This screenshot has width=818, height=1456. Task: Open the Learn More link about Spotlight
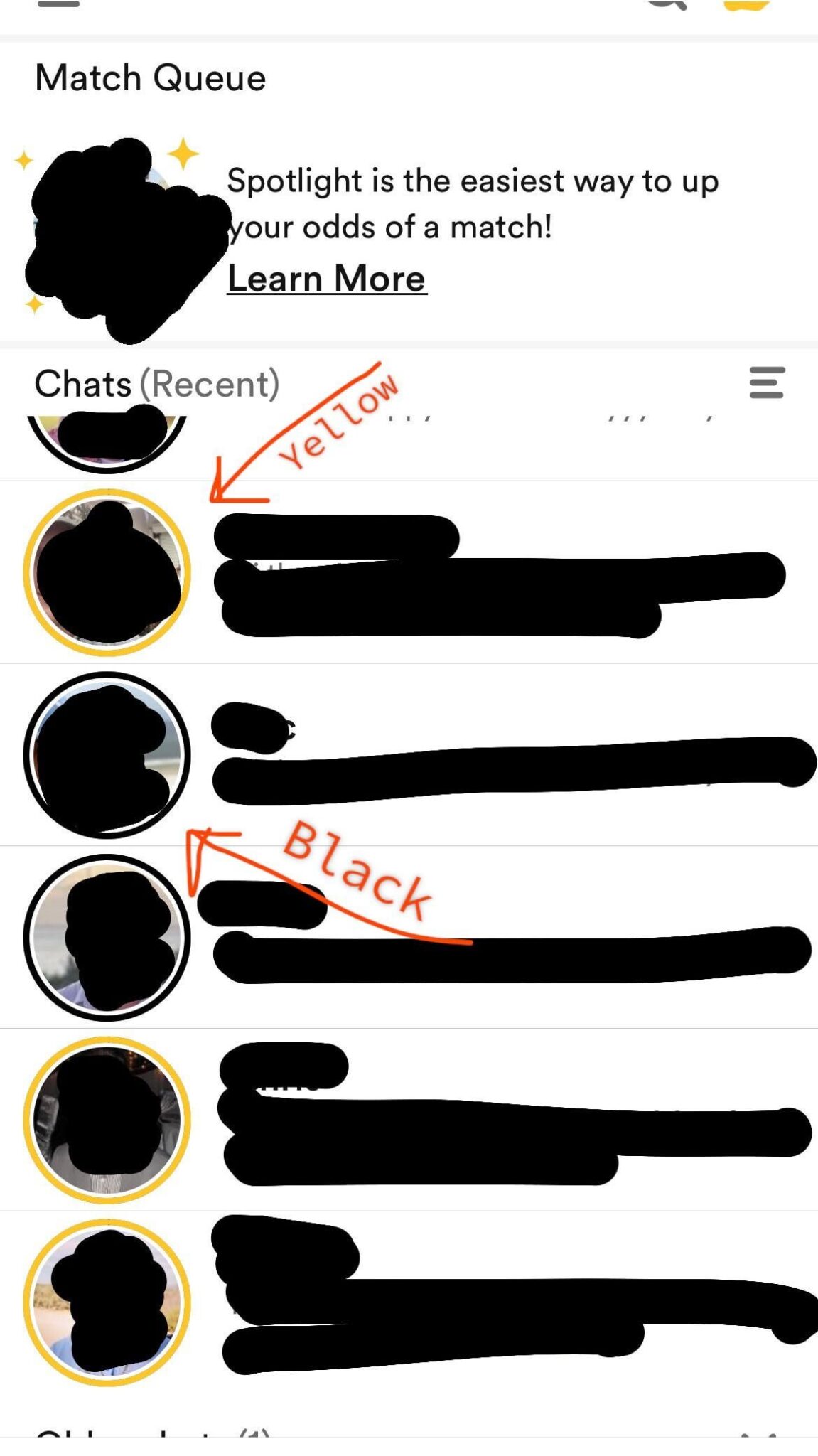click(x=326, y=278)
